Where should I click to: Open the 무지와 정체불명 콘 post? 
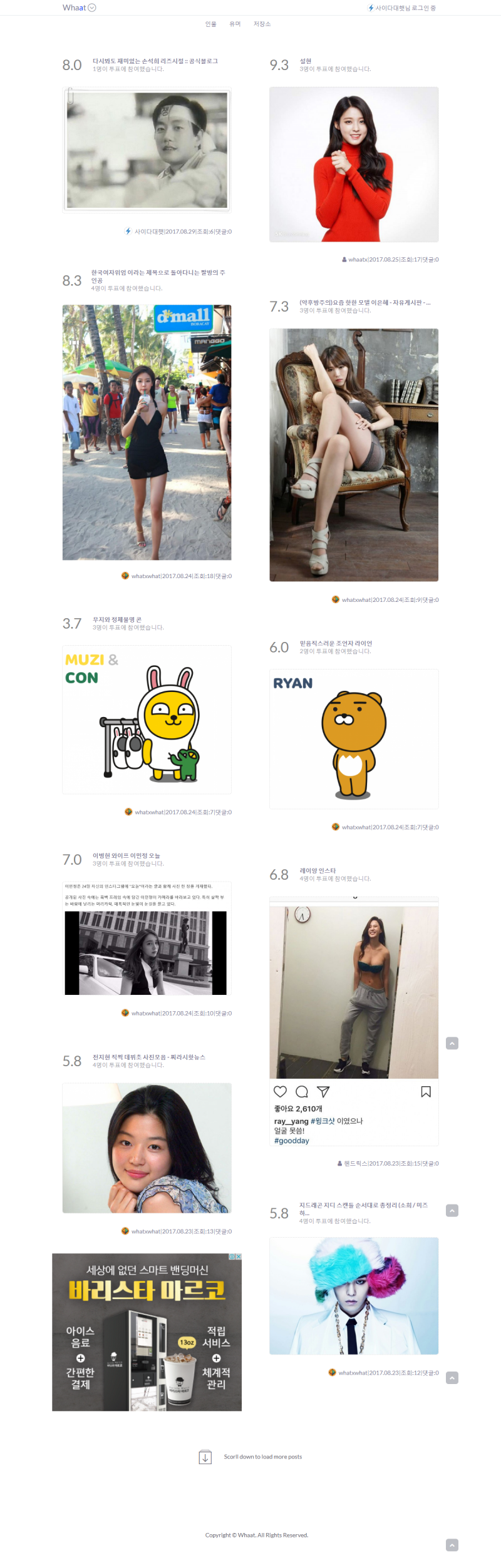pos(147,719)
